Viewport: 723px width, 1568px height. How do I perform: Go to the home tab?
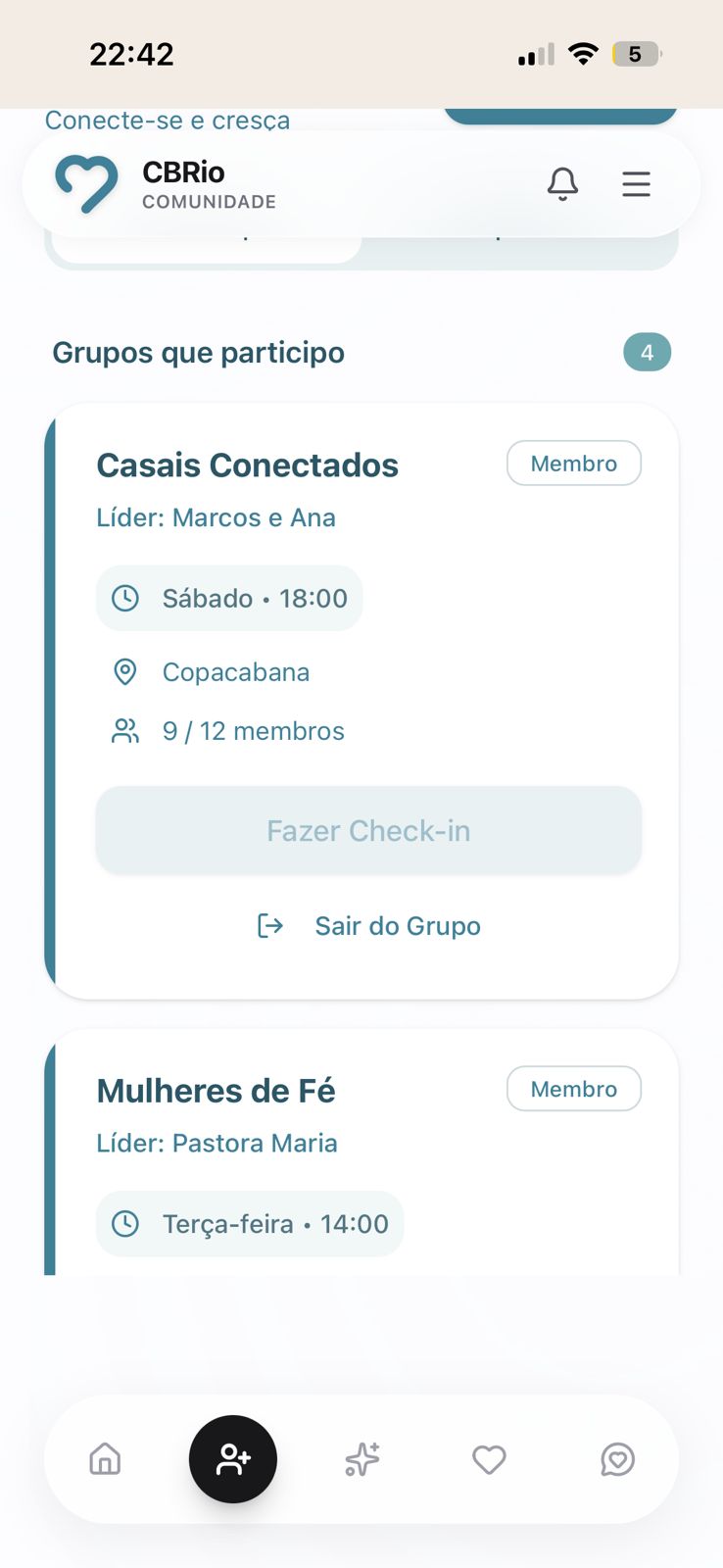click(105, 1459)
